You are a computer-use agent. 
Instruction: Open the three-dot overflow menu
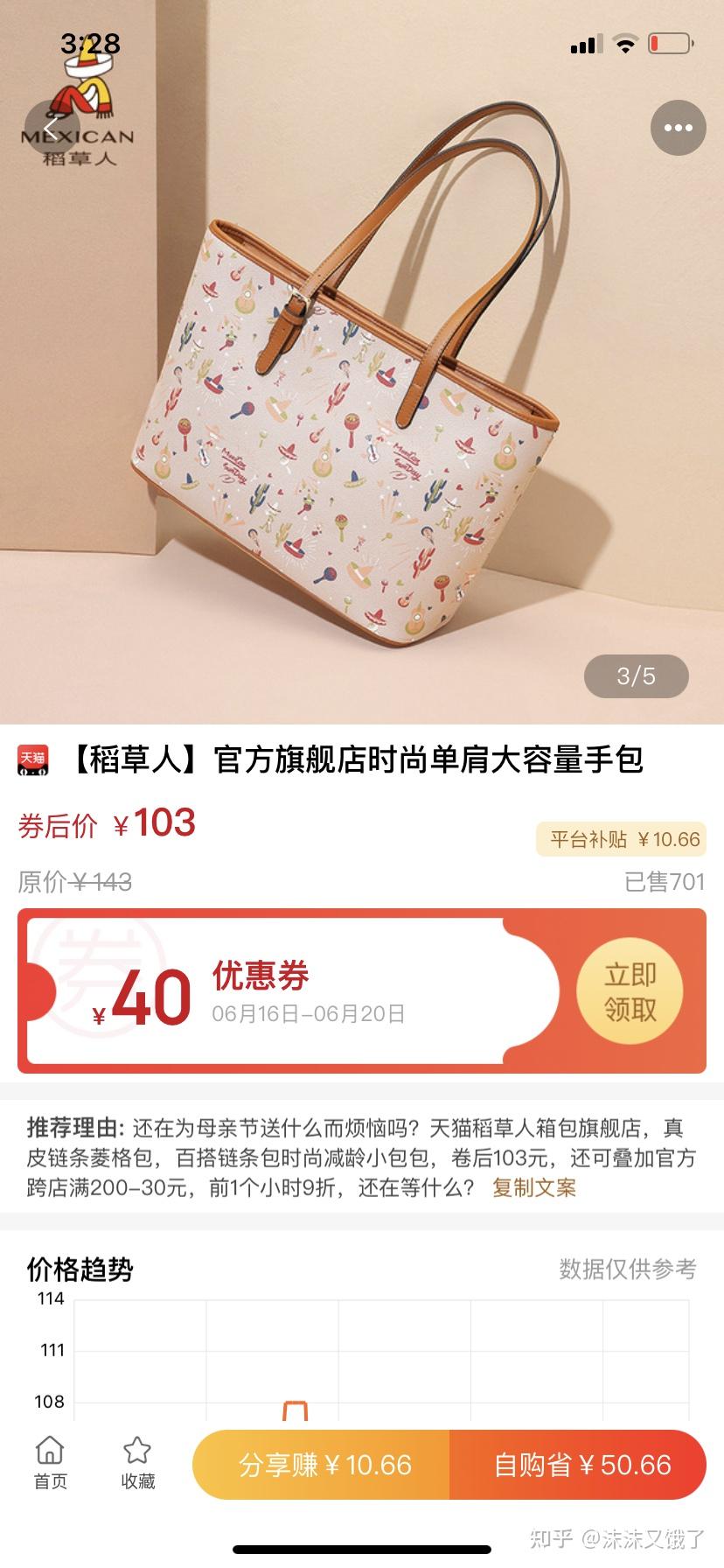(x=678, y=129)
